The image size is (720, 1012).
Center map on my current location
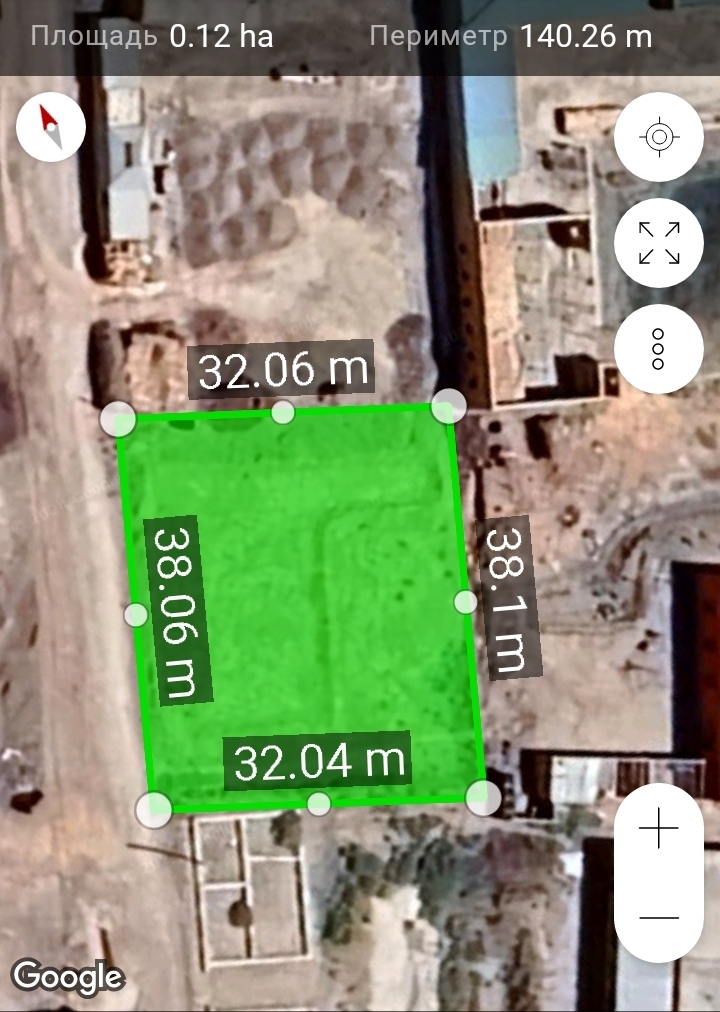click(658, 137)
